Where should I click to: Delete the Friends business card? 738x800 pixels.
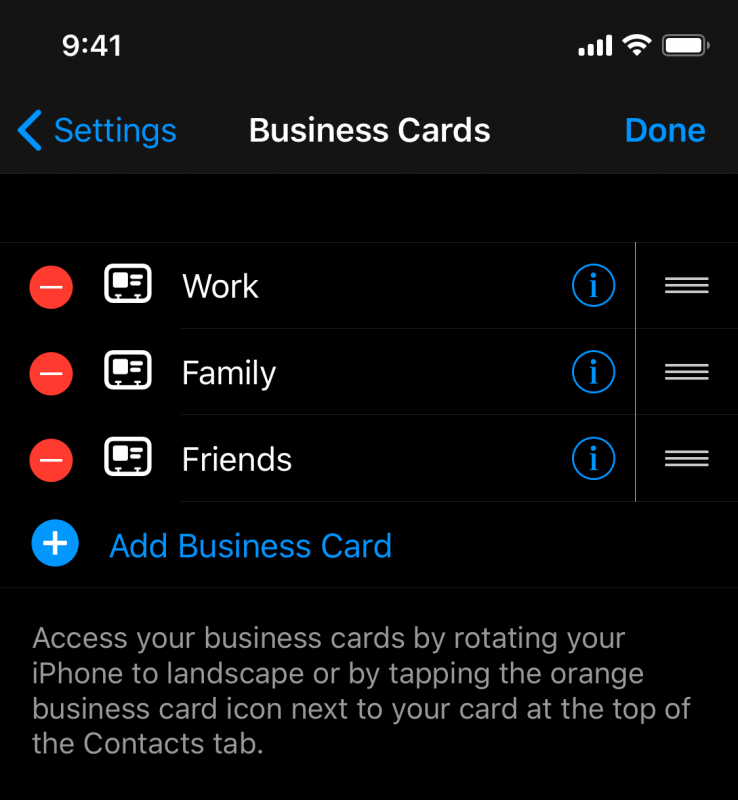tap(51, 460)
